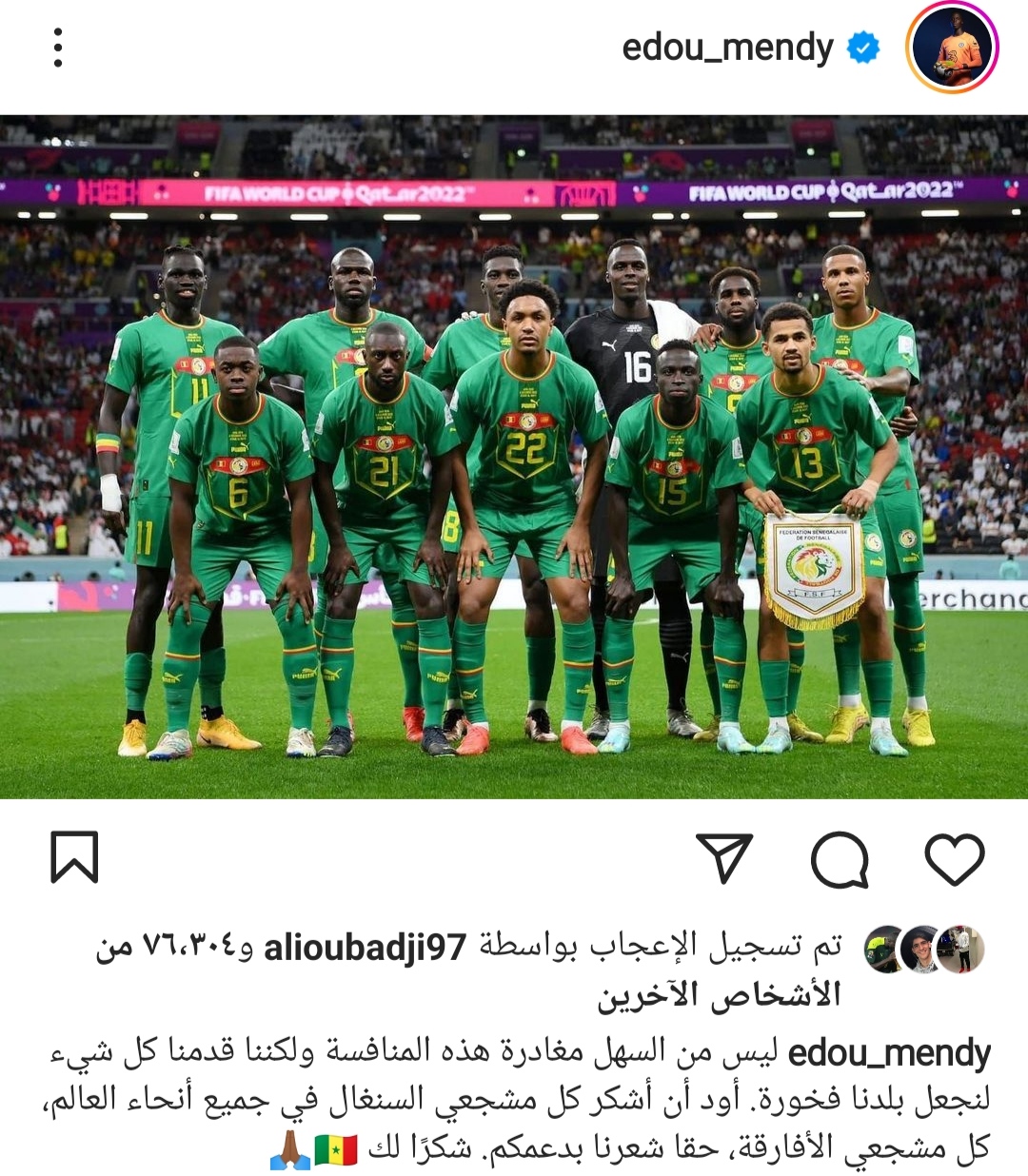The height and width of the screenshot is (1176, 1028).
Task: Click the leftmost liker avatar thumbnail
Action: point(880,947)
